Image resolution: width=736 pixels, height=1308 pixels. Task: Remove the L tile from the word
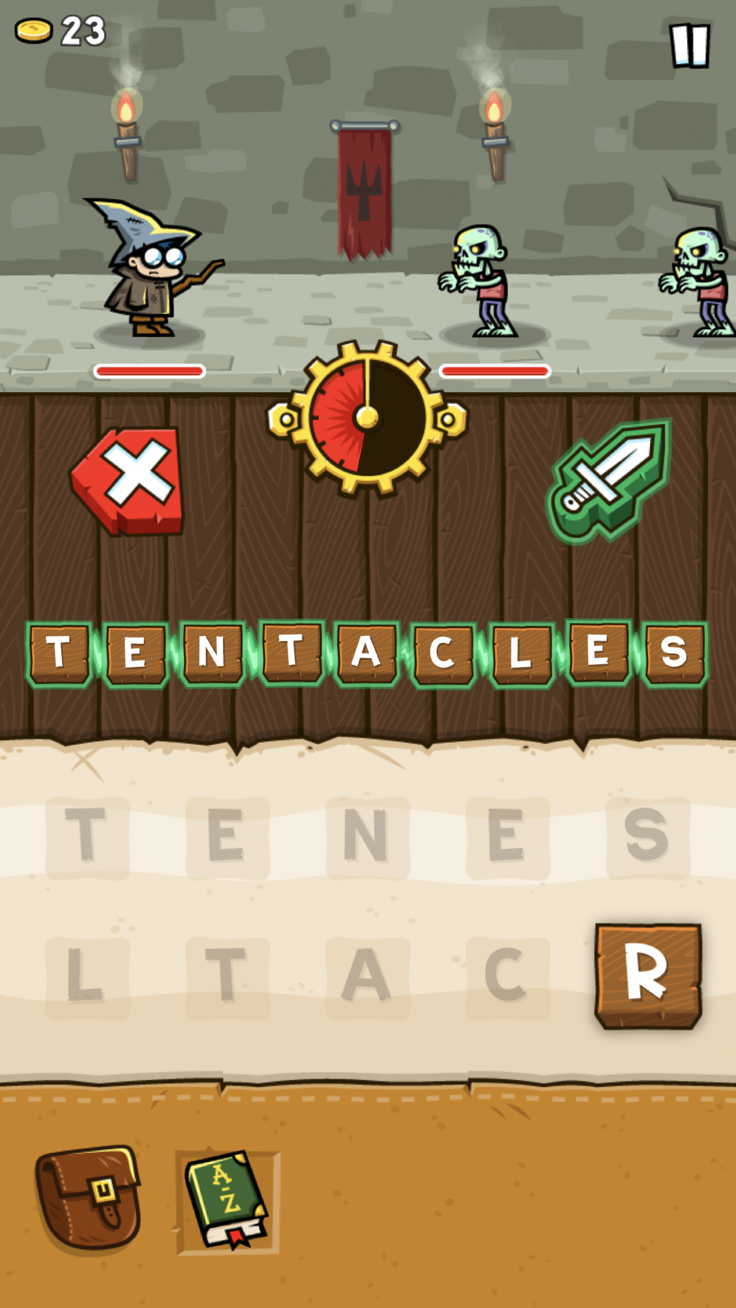[520, 654]
